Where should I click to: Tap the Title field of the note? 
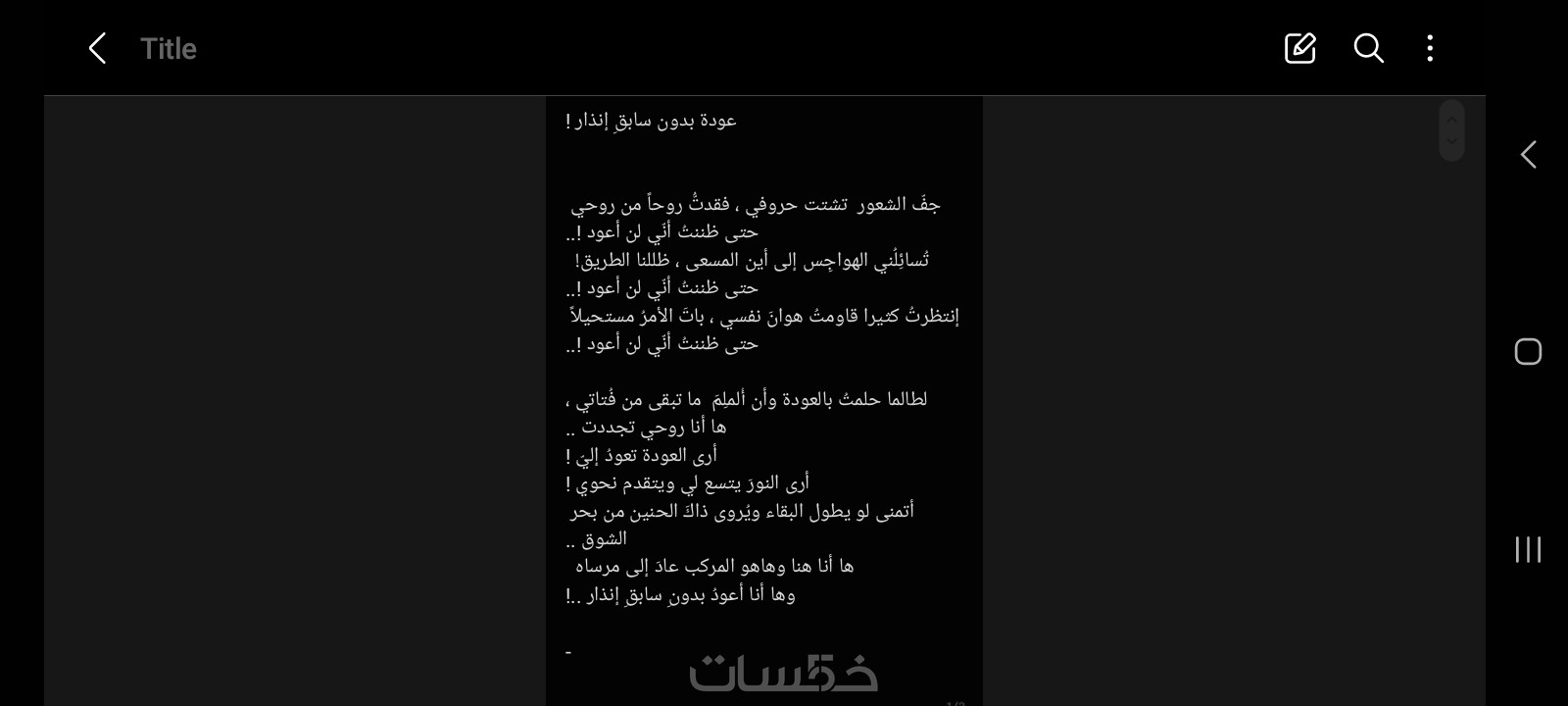(169, 49)
